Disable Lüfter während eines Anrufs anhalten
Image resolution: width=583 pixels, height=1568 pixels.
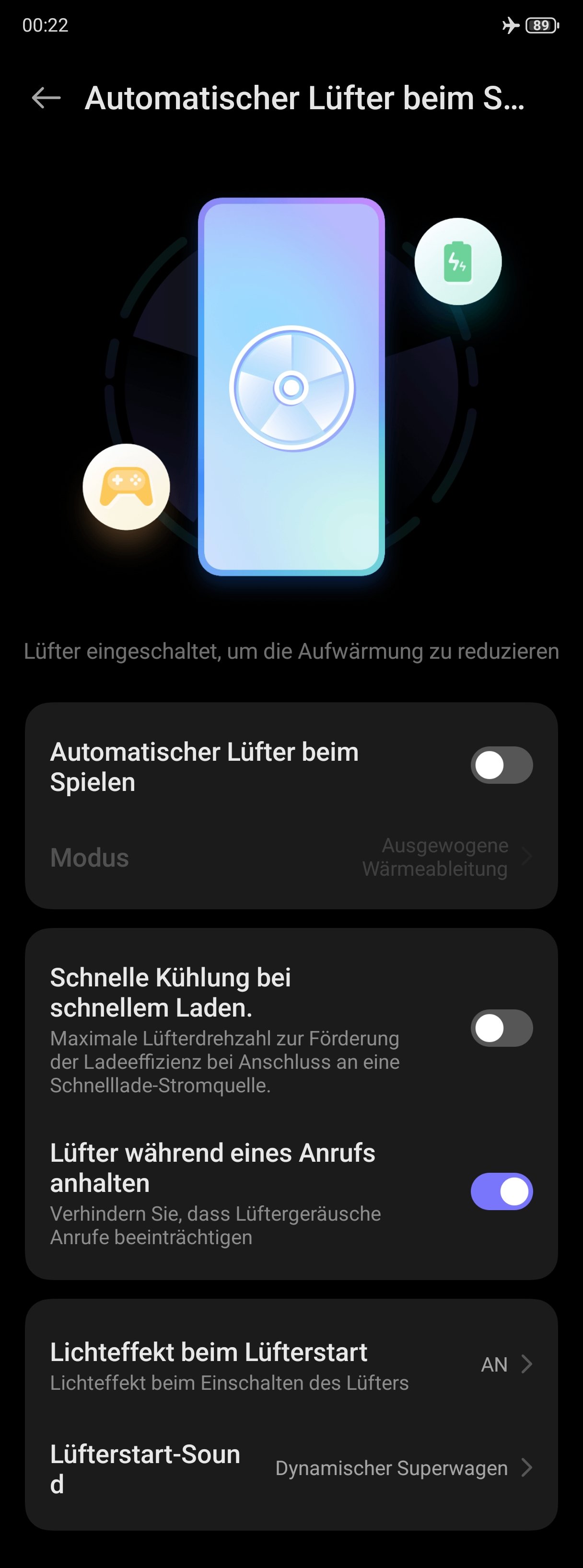501,1191
